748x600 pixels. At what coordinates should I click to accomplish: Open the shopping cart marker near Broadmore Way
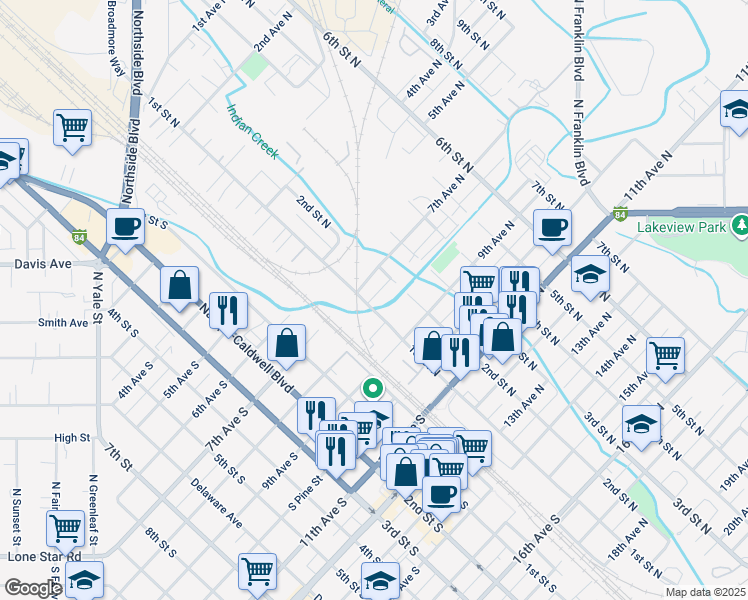pos(73,127)
